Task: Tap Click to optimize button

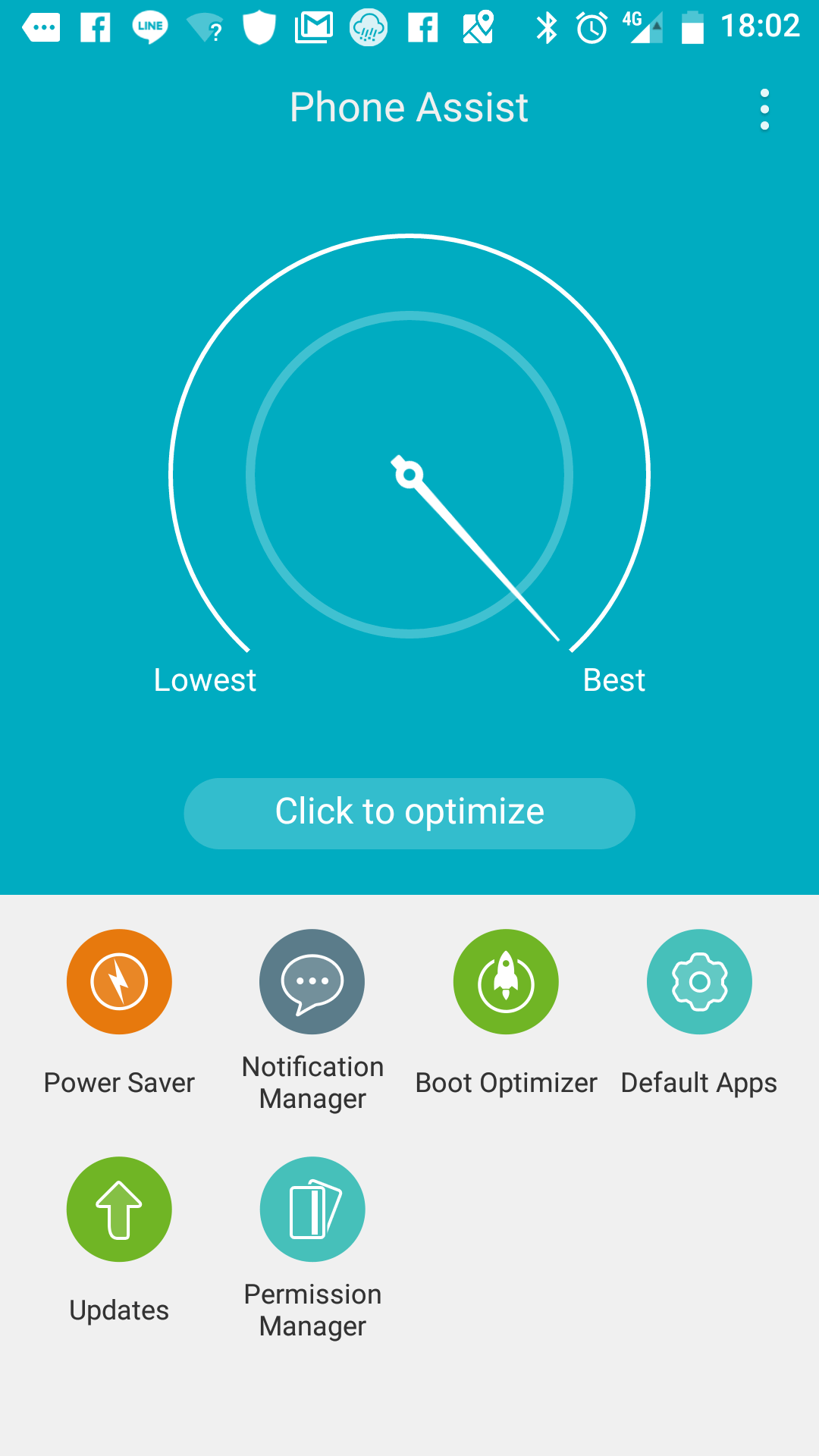Action: point(409,813)
